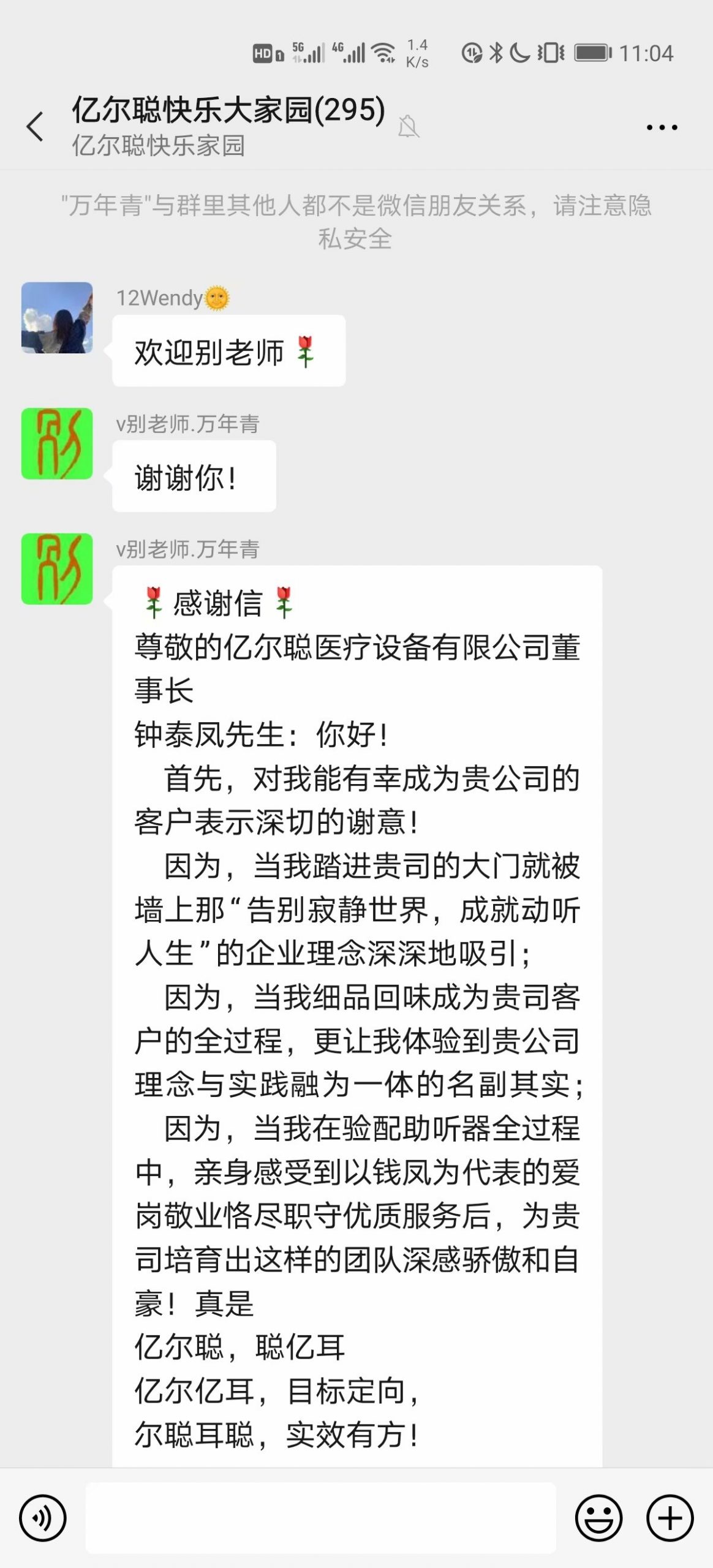Open the plus attachments menu
The image size is (713, 1568).
[670, 1518]
